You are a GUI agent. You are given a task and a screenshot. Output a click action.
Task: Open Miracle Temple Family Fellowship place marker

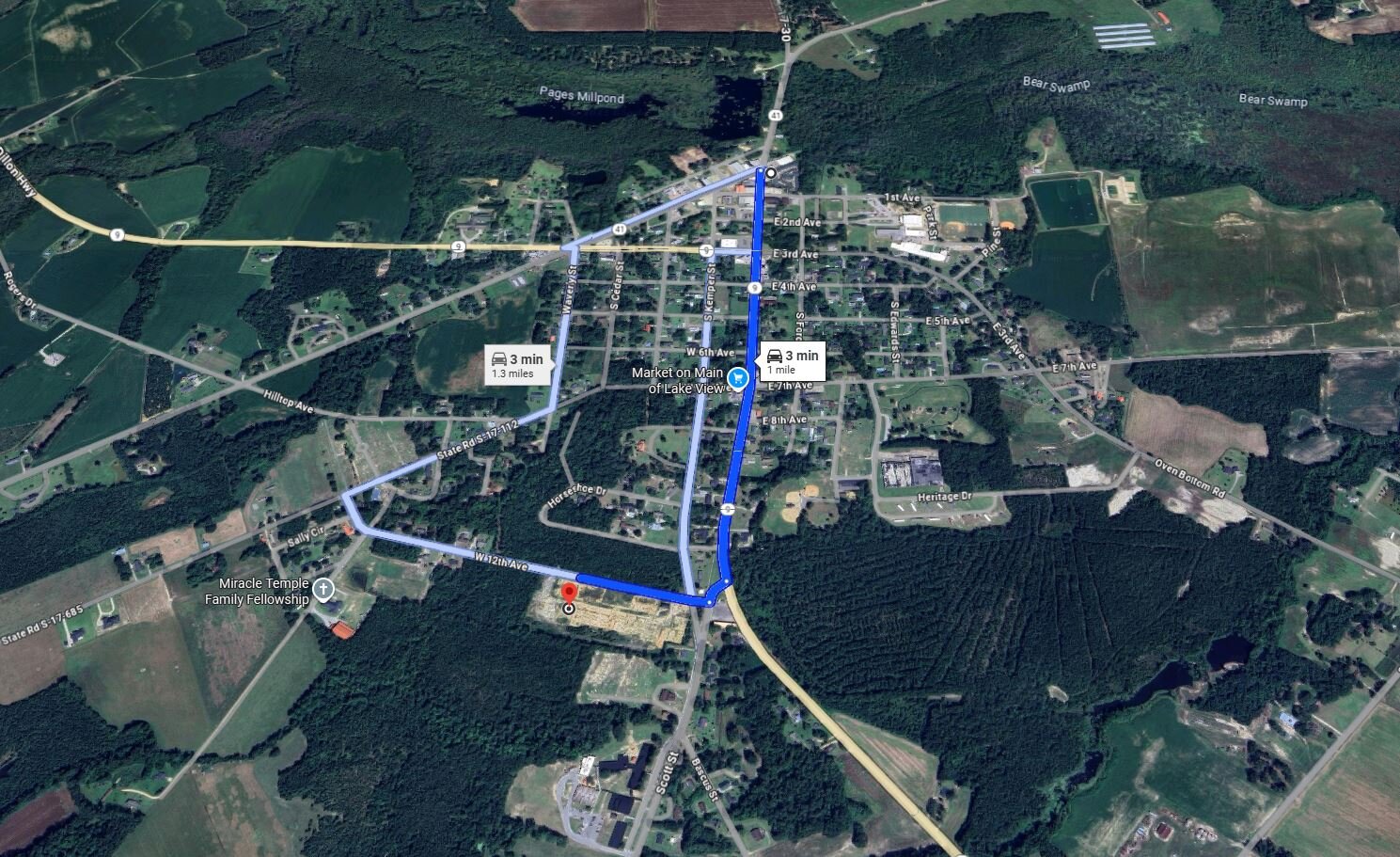click(x=322, y=591)
